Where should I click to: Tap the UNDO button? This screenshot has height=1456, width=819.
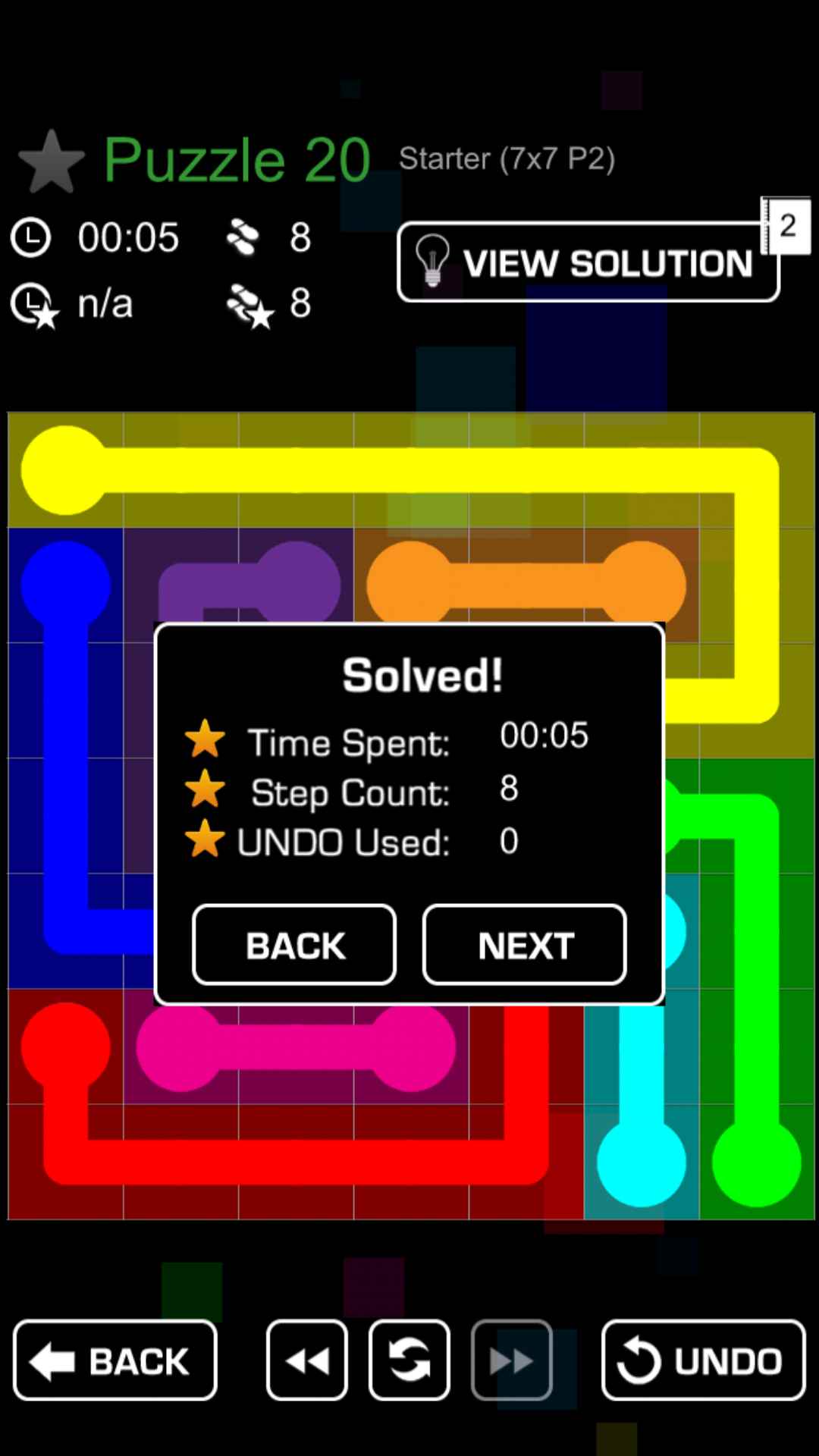pos(703,1360)
